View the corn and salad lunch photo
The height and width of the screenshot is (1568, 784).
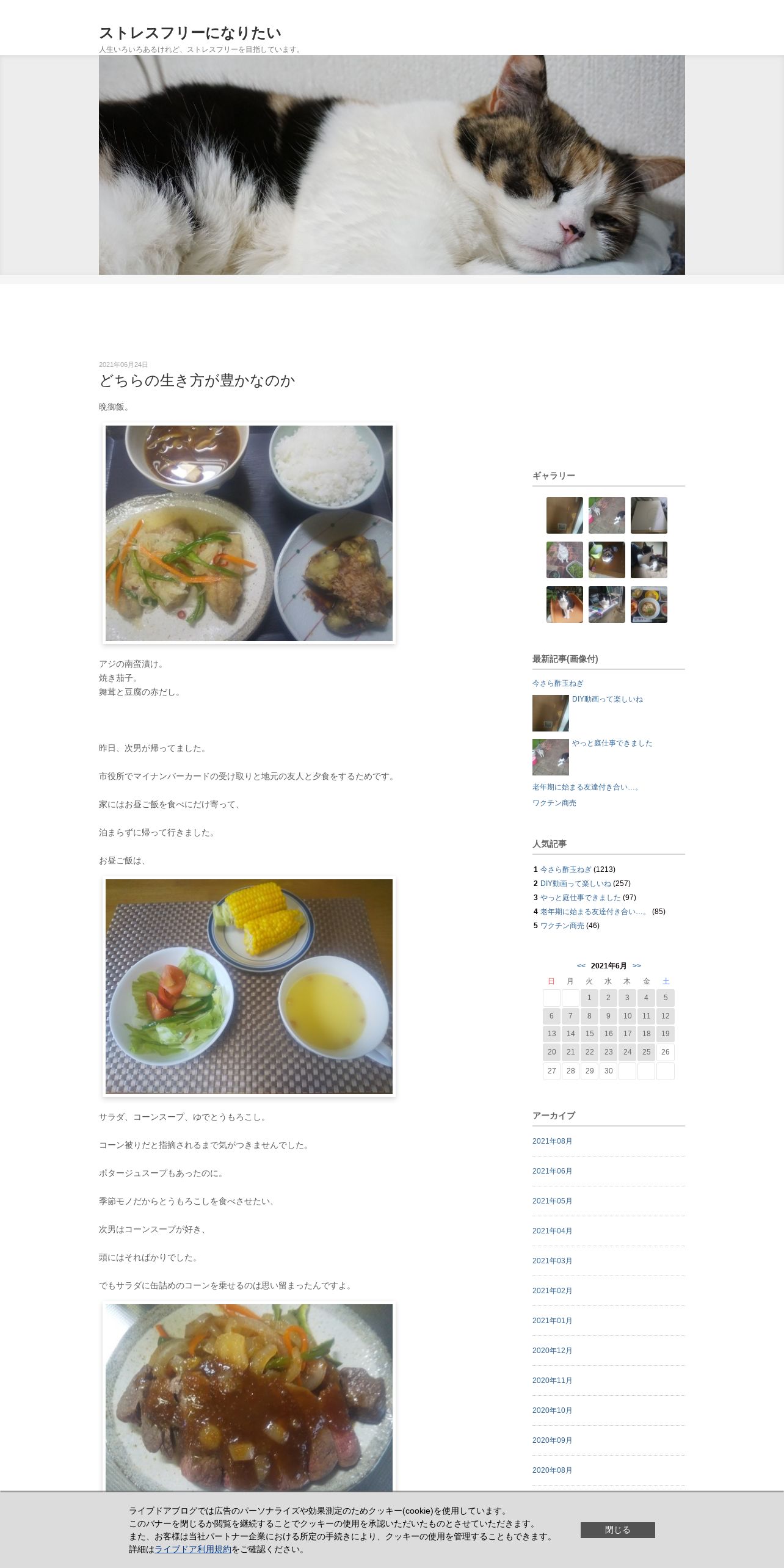(x=249, y=986)
